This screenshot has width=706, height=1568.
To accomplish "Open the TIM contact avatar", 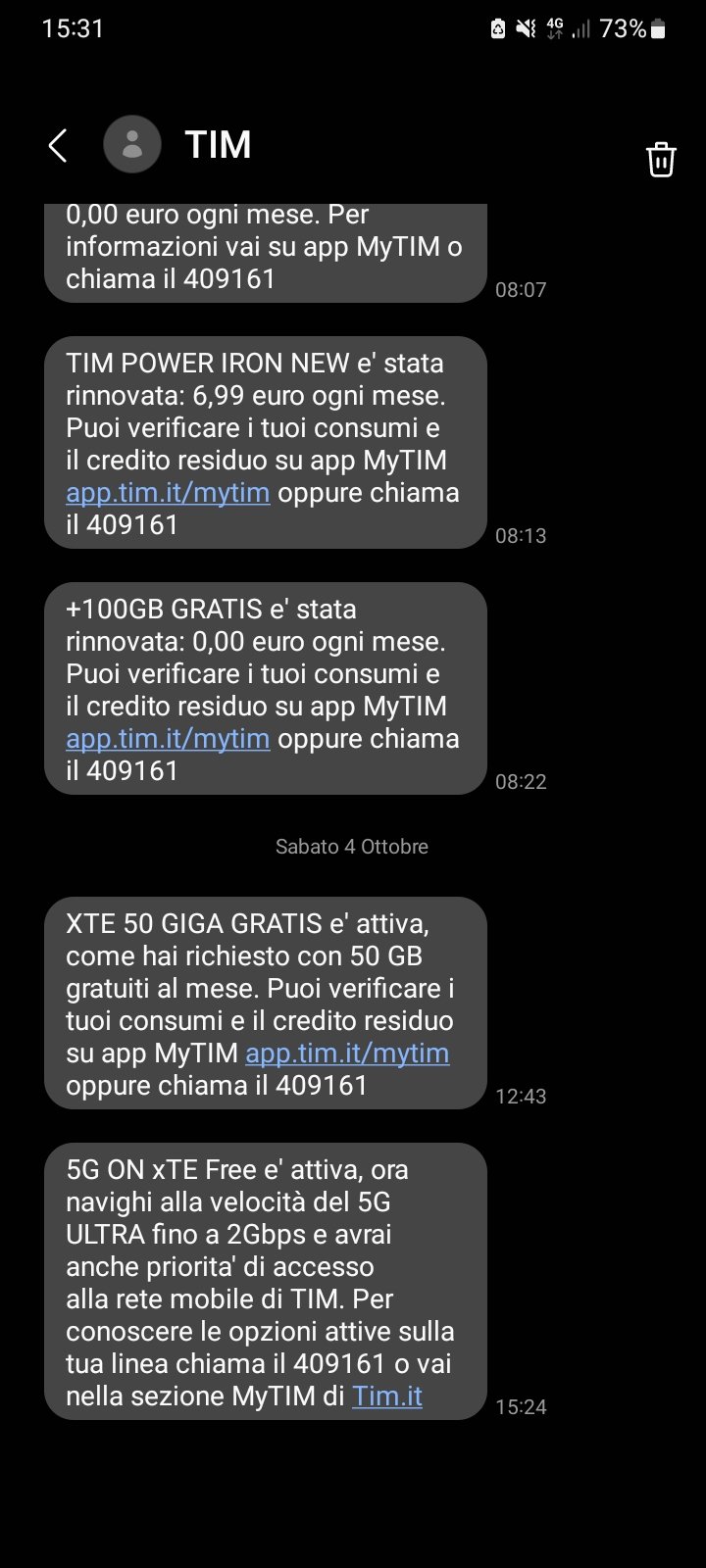I will tap(132, 145).
